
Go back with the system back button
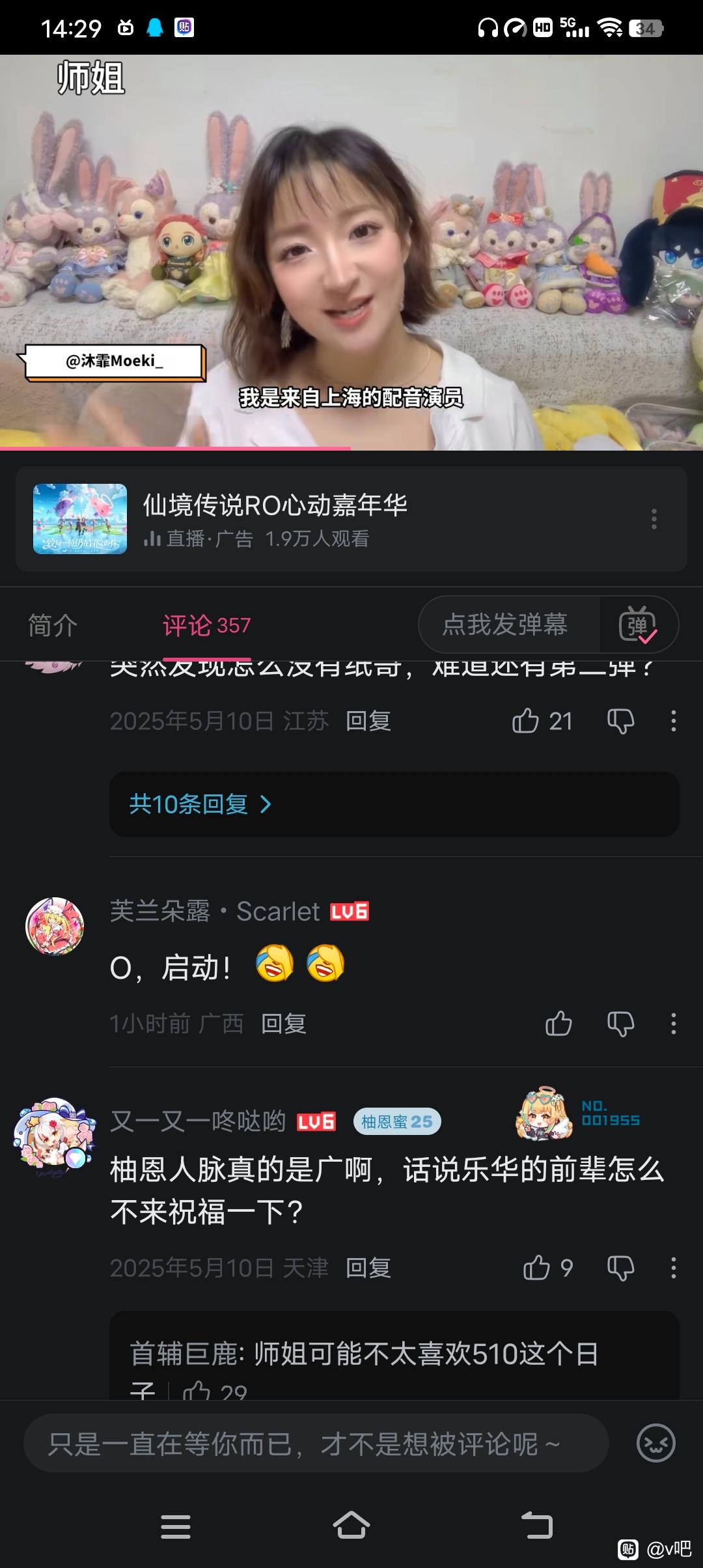tap(537, 1526)
